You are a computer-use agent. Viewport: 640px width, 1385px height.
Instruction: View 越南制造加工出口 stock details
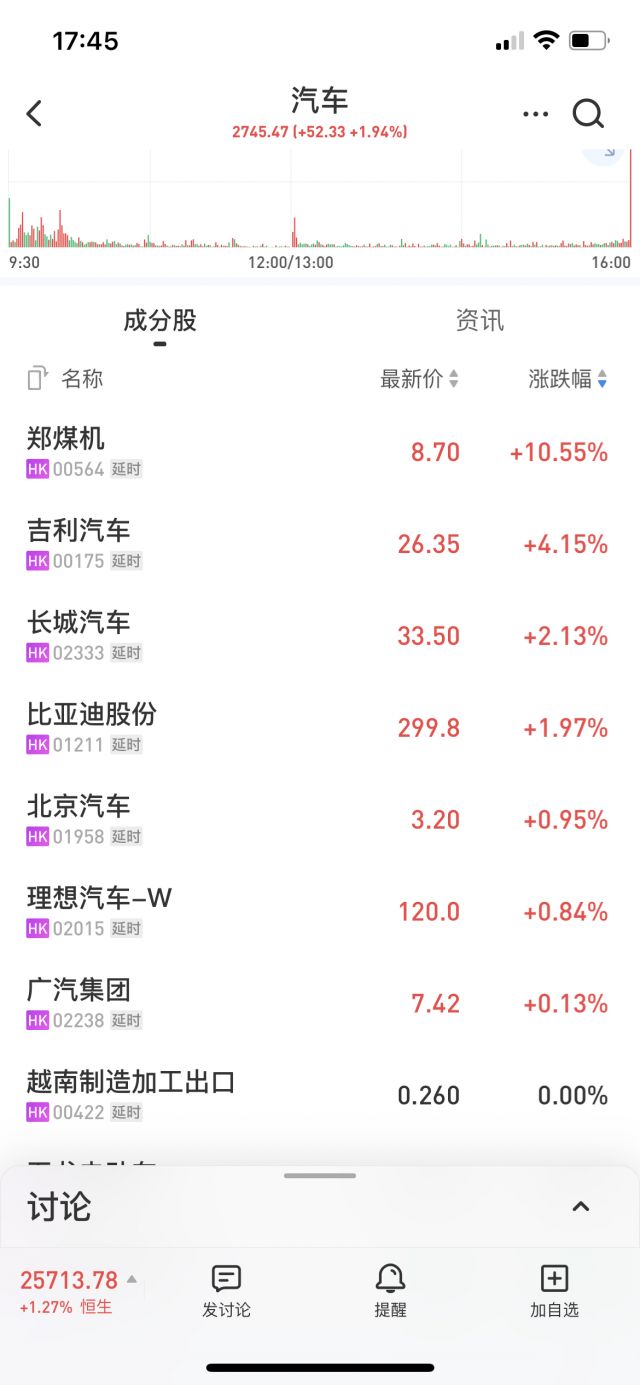pyautogui.click(x=320, y=1096)
